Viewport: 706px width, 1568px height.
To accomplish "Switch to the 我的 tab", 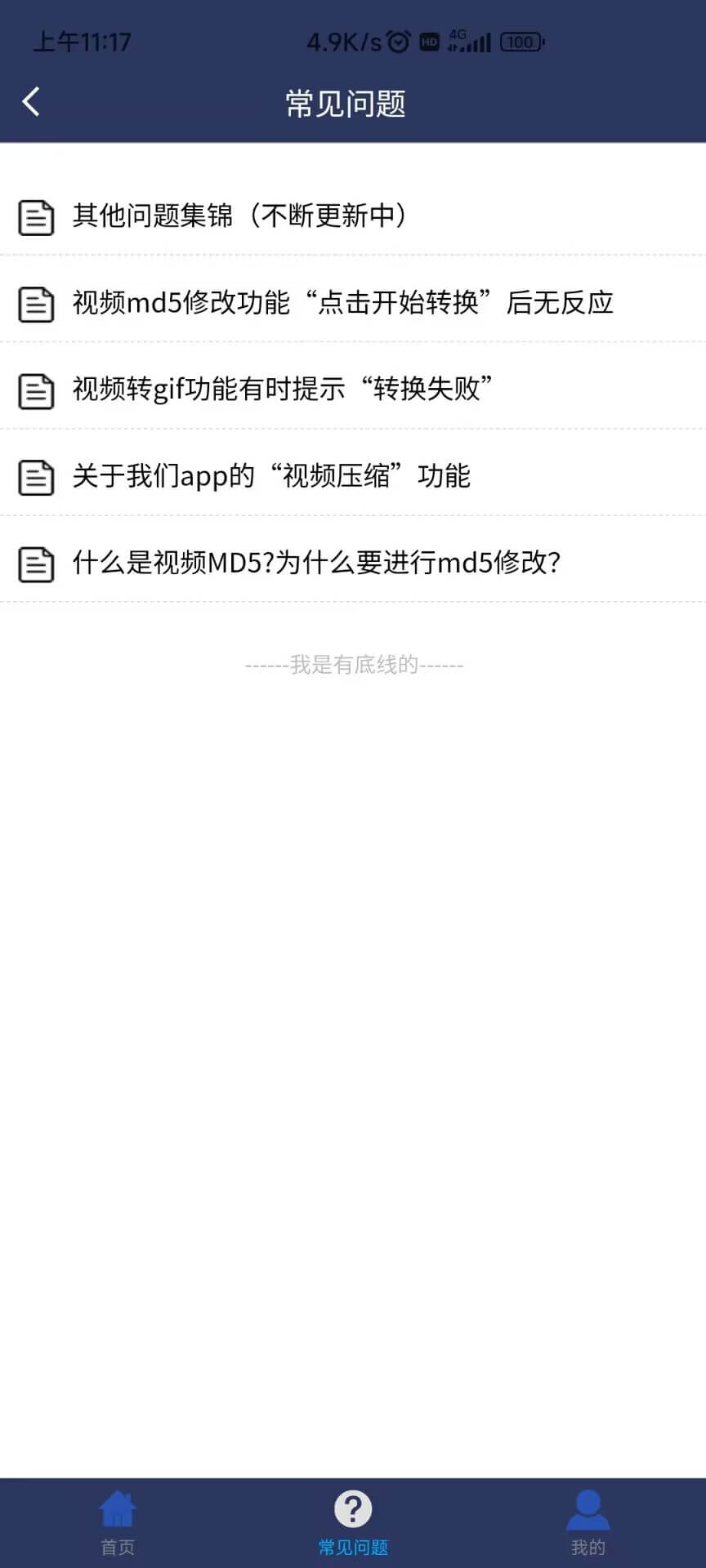I will 588,1523.
